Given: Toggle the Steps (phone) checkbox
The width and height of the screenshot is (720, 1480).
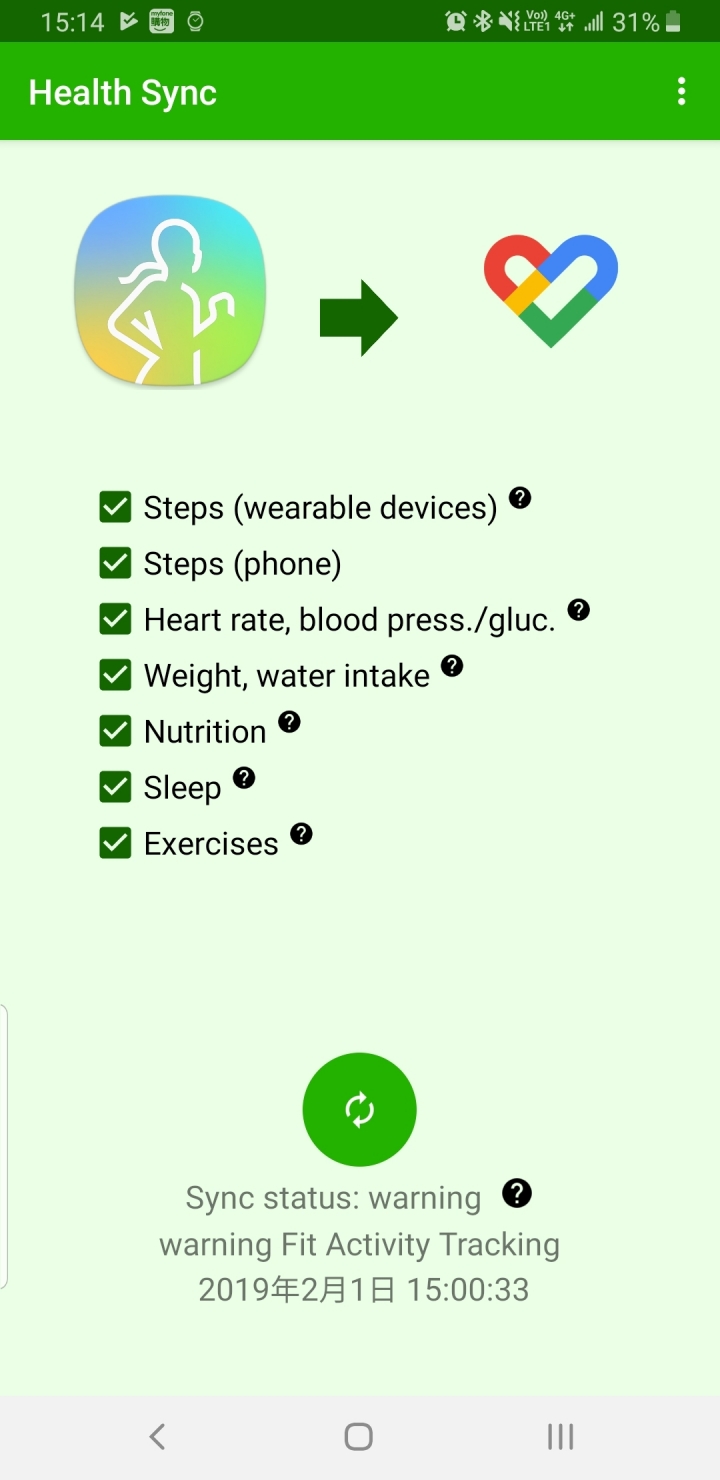Looking at the screenshot, I should (x=116, y=563).
